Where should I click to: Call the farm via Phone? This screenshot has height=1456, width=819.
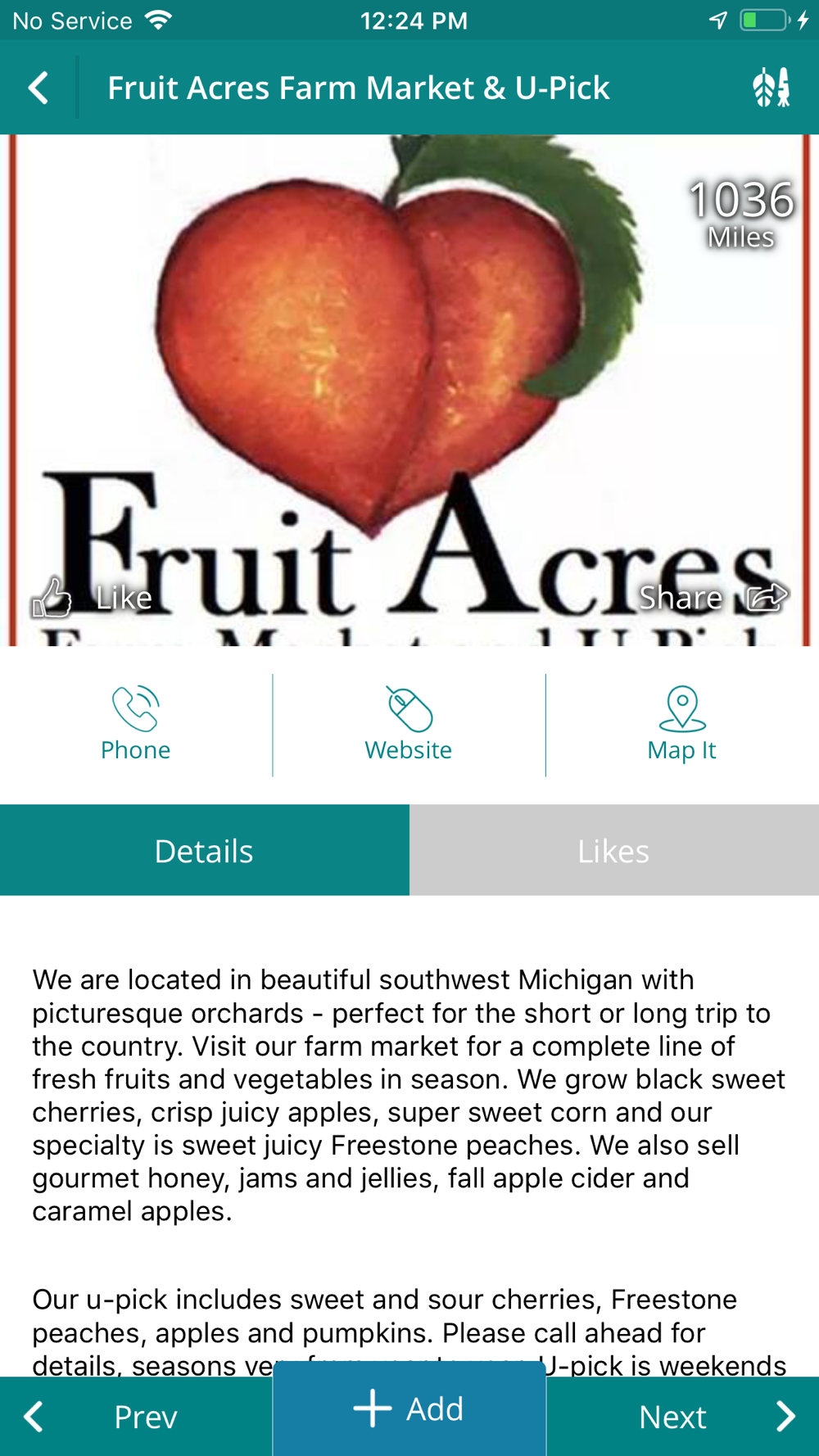(x=136, y=725)
